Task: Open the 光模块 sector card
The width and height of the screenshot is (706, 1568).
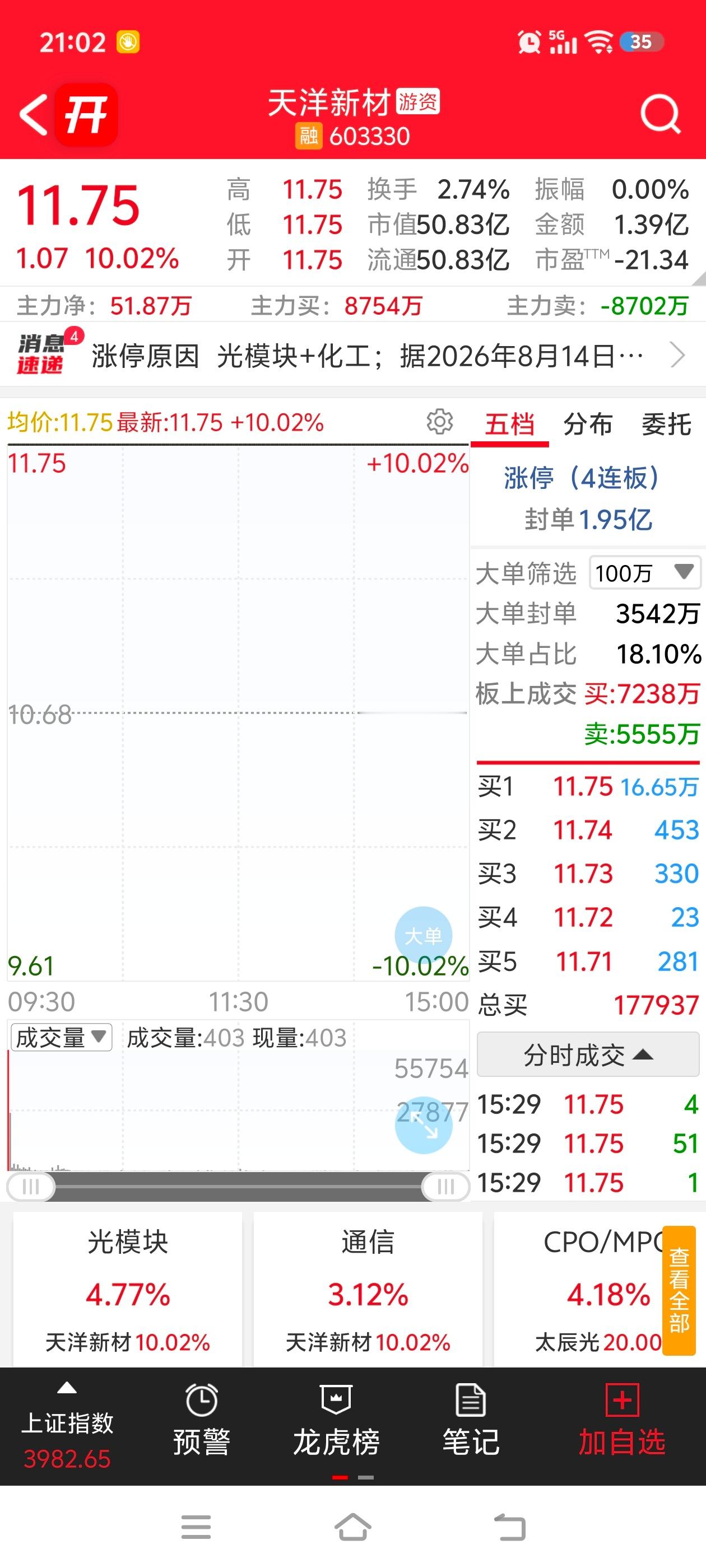Action: pos(127,1289)
